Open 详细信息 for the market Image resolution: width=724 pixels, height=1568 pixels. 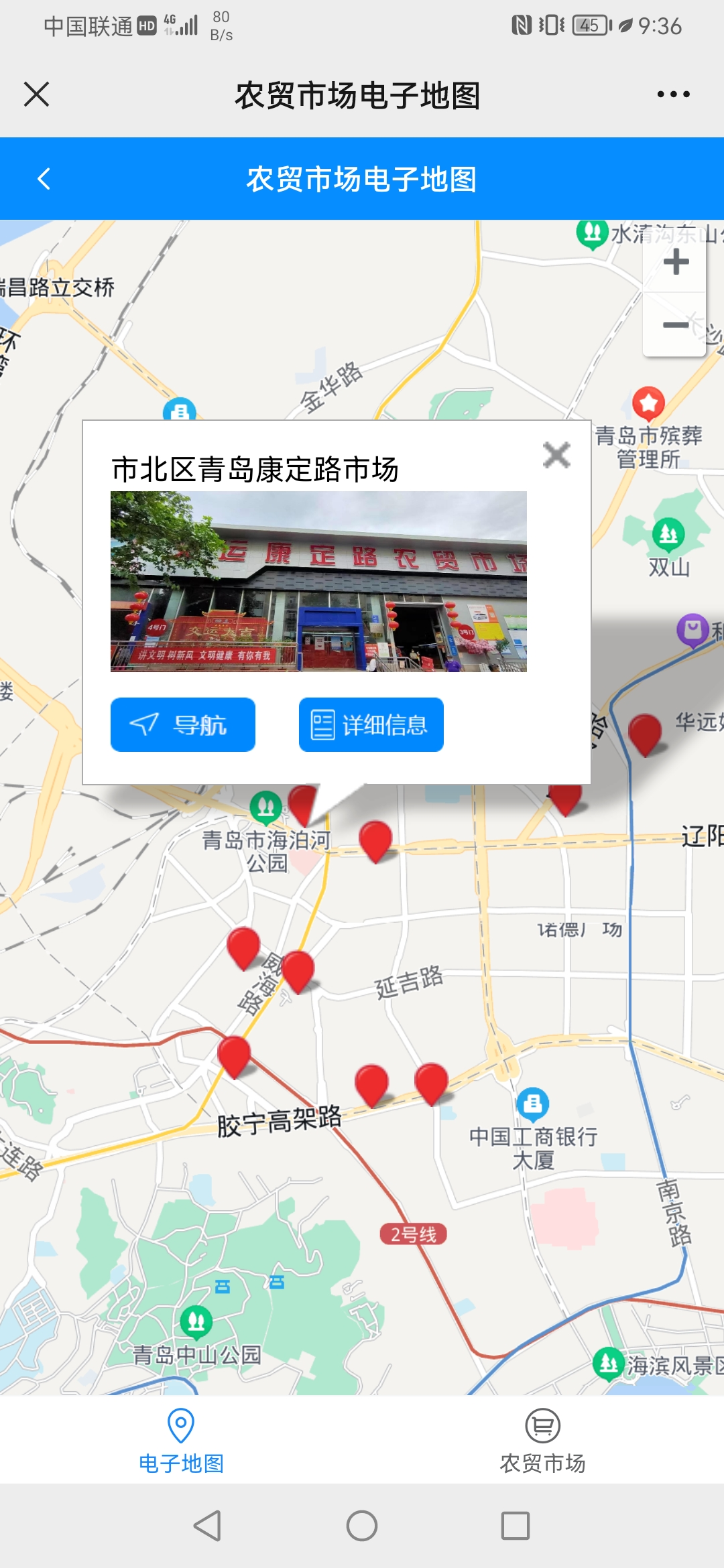coord(371,724)
